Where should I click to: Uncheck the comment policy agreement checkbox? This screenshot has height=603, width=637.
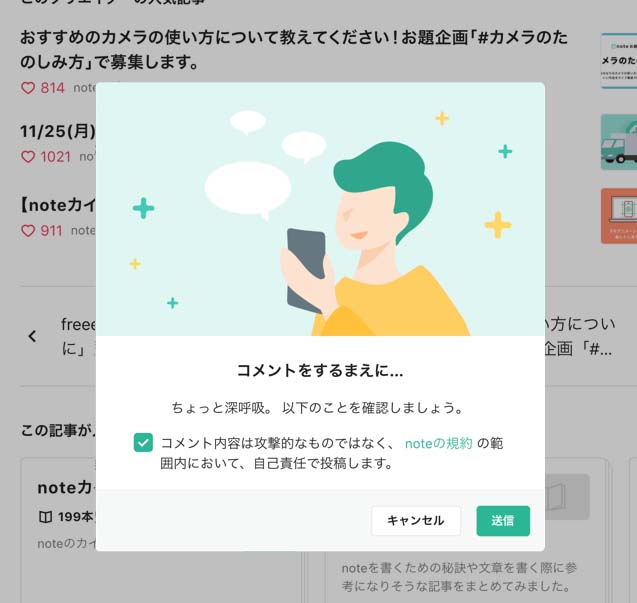[143, 443]
